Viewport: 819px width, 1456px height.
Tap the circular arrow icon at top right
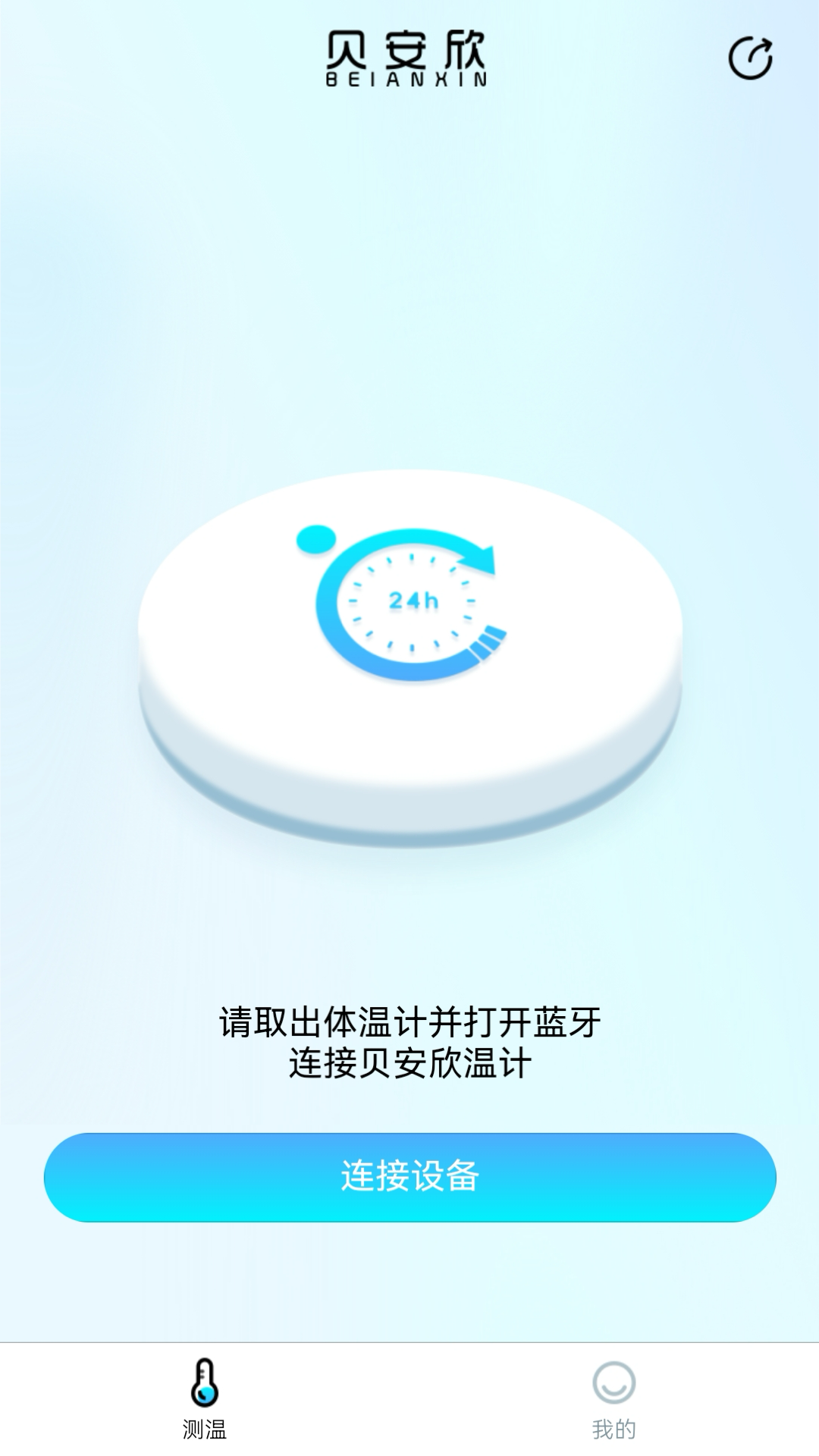tap(750, 58)
